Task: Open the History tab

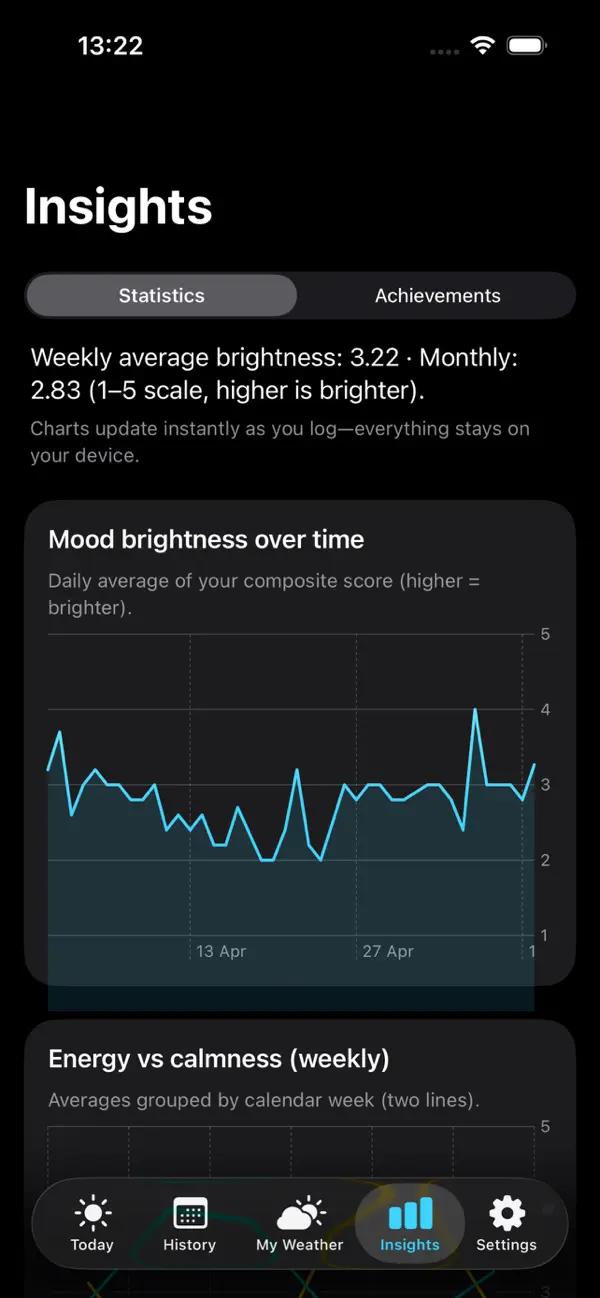Action: tap(189, 1224)
